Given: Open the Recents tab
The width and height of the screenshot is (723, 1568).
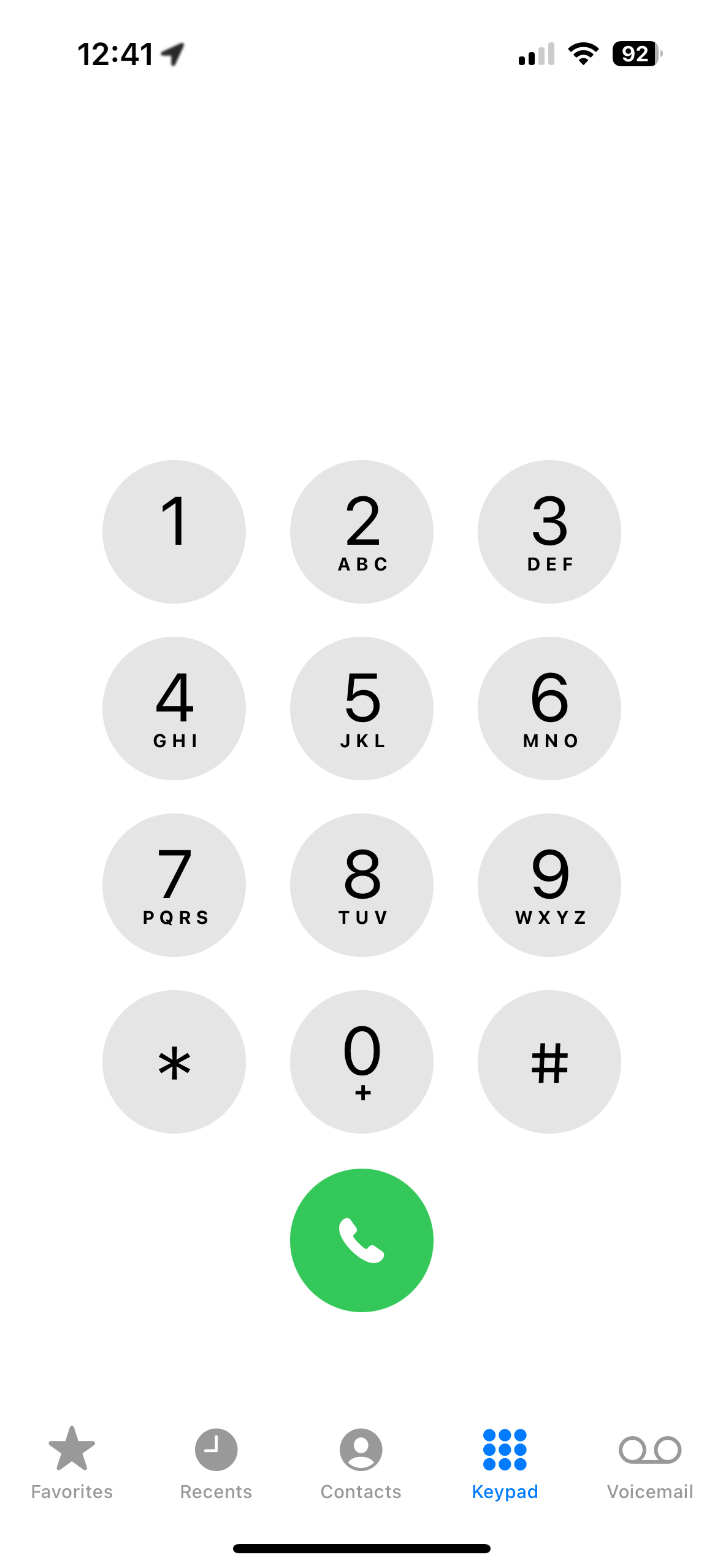Looking at the screenshot, I should pyautogui.click(x=216, y=1462).
